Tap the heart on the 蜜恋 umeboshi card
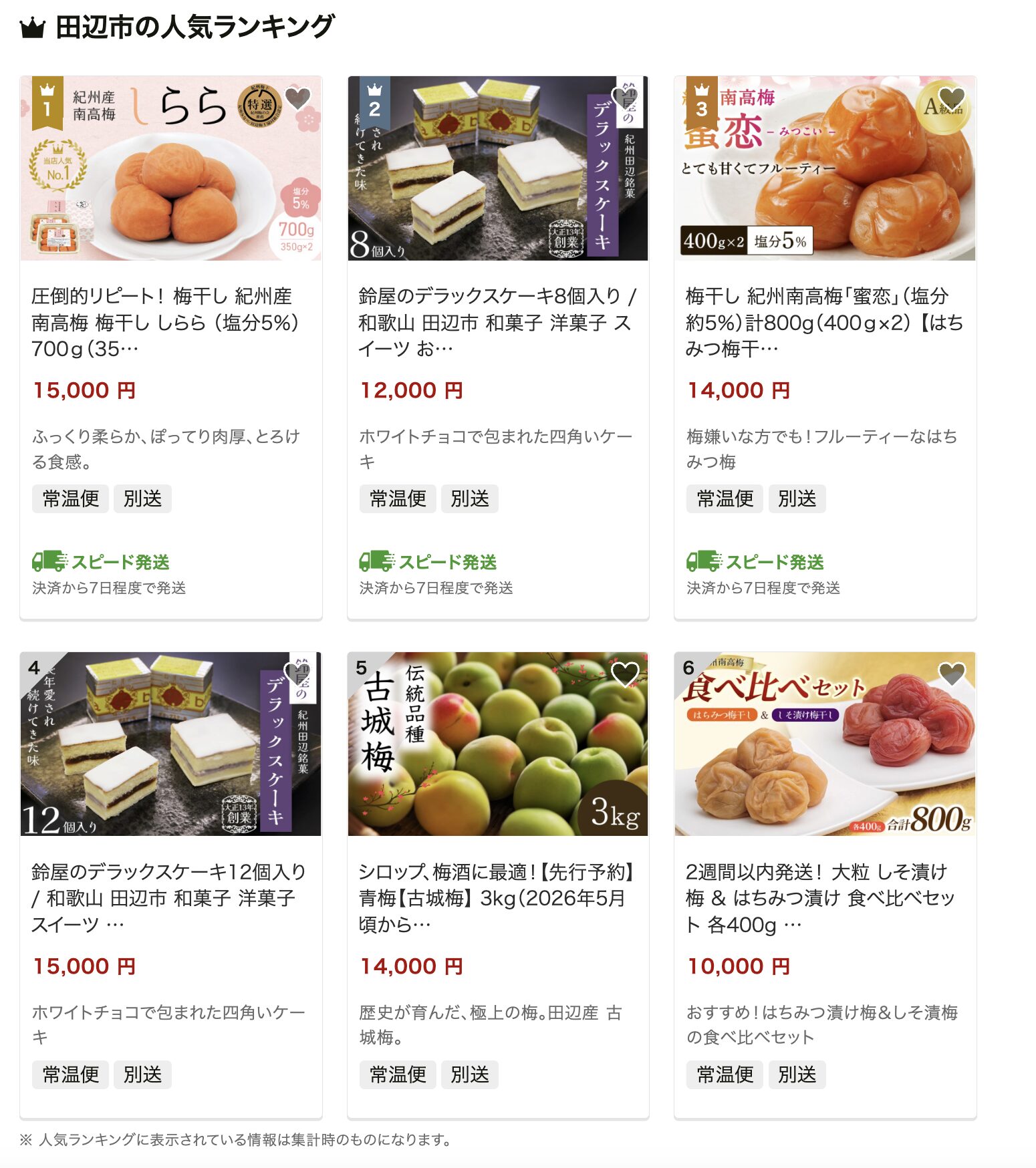 tap(952, 99)
